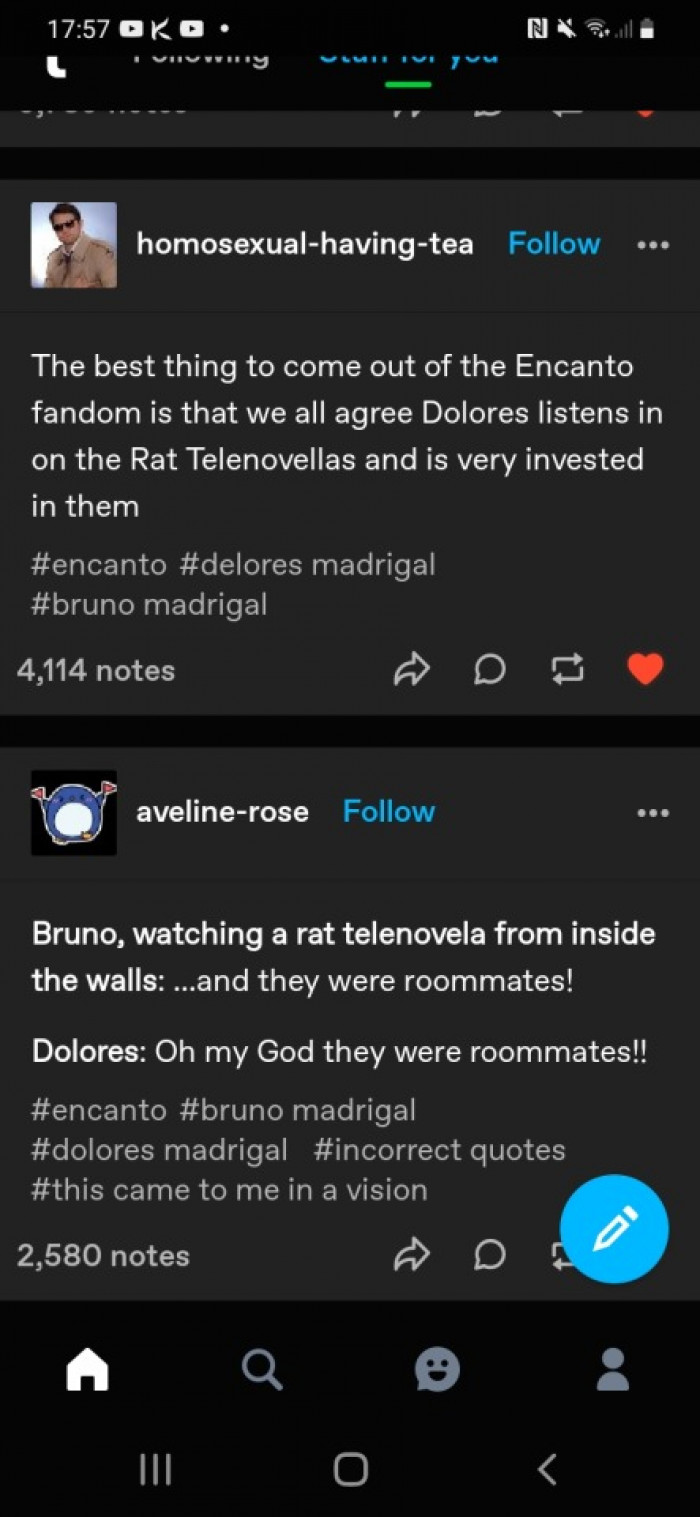Open overflow menu on homosexual-having-tea's post
Screen dimensions: 700x1517
pos(652,245)
